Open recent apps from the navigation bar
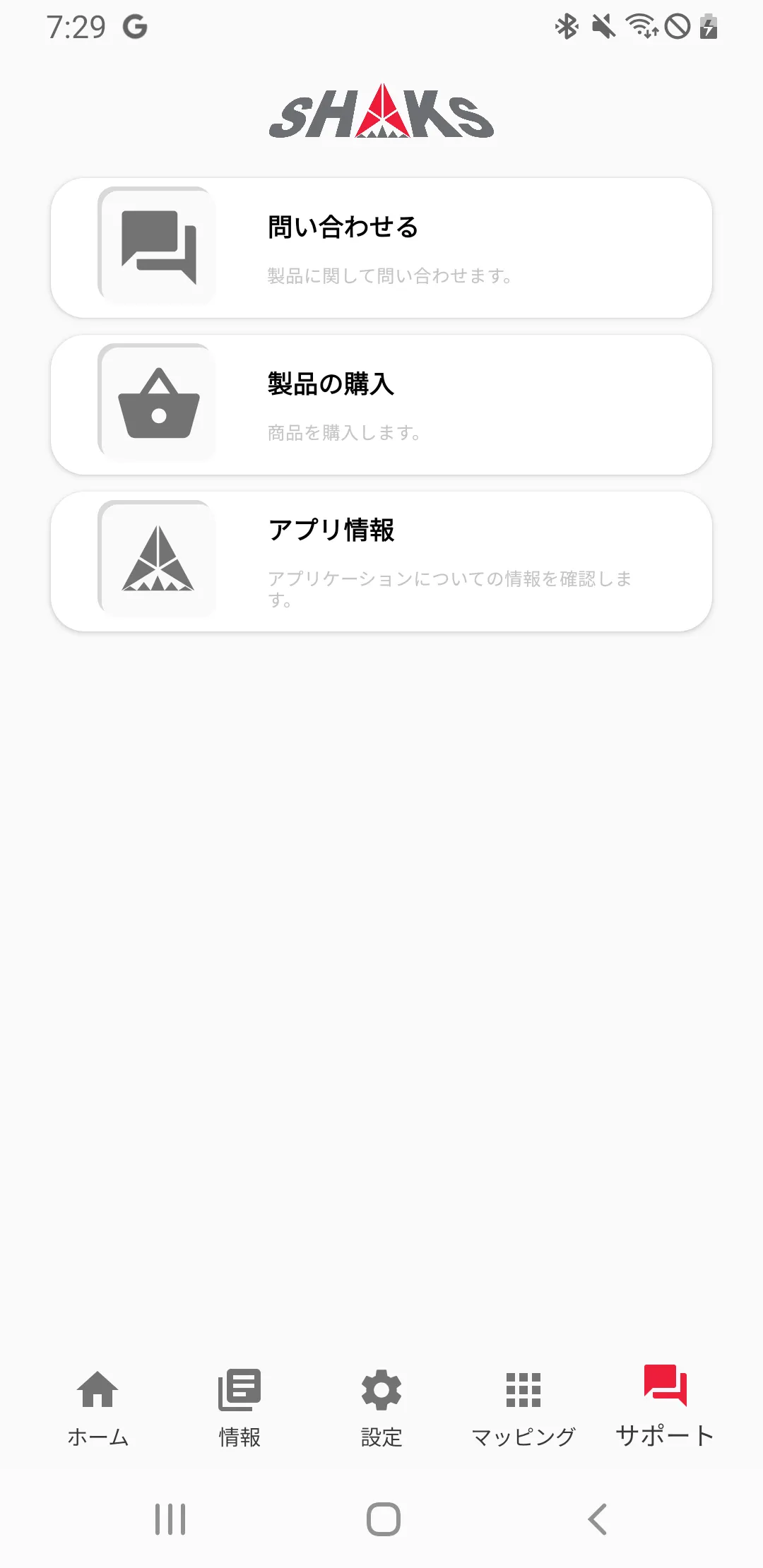The height and width of the screenshot is (1568, 763). [x=170, y=1519]
